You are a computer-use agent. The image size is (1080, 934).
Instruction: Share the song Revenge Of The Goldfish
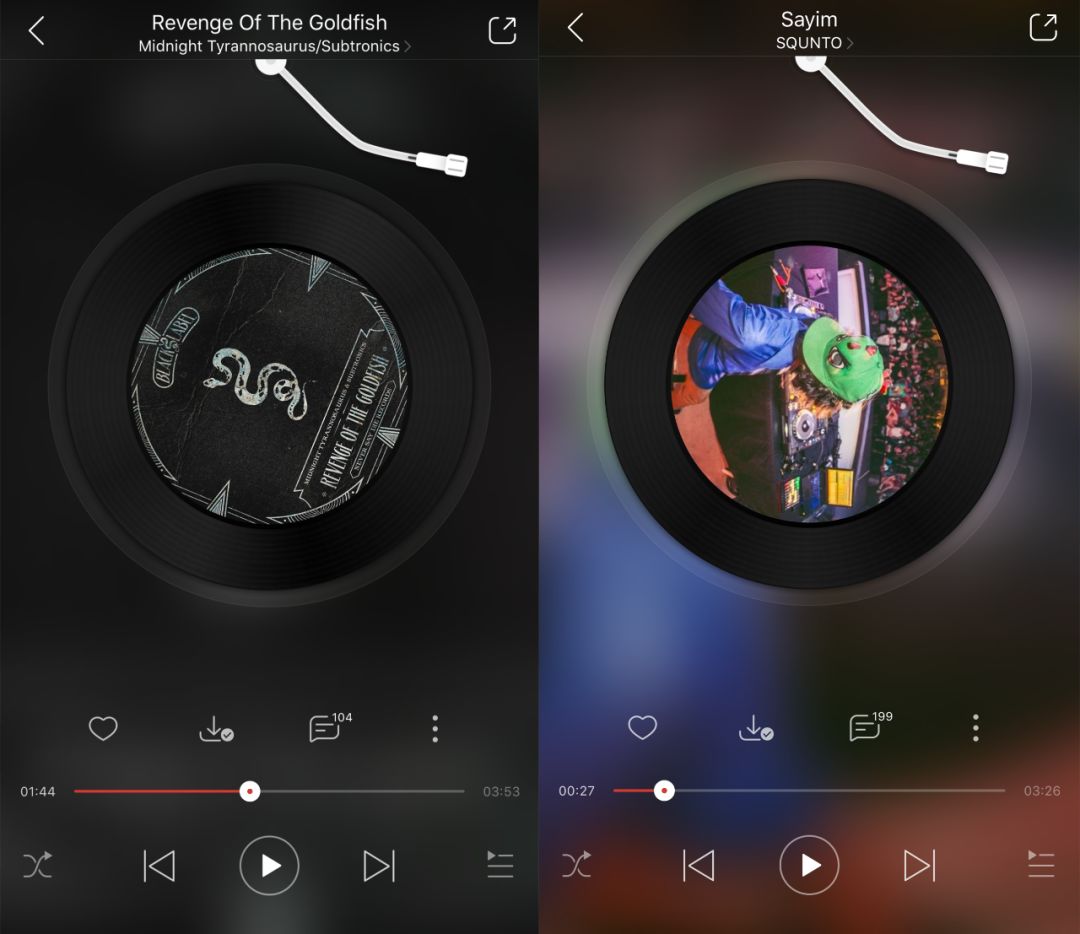click(502, 31)
